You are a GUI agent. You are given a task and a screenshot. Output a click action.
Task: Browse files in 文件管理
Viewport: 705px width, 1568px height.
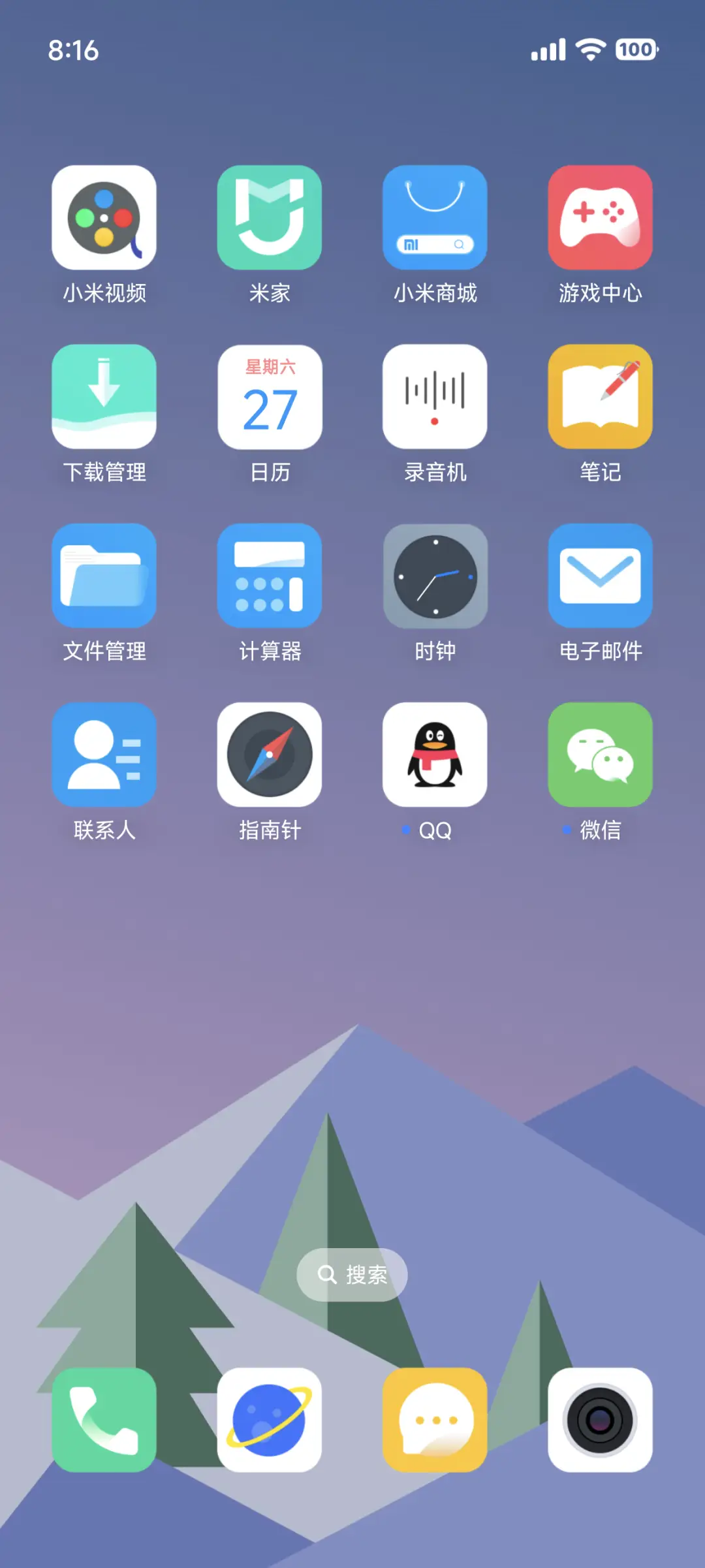tap(104, 576)
